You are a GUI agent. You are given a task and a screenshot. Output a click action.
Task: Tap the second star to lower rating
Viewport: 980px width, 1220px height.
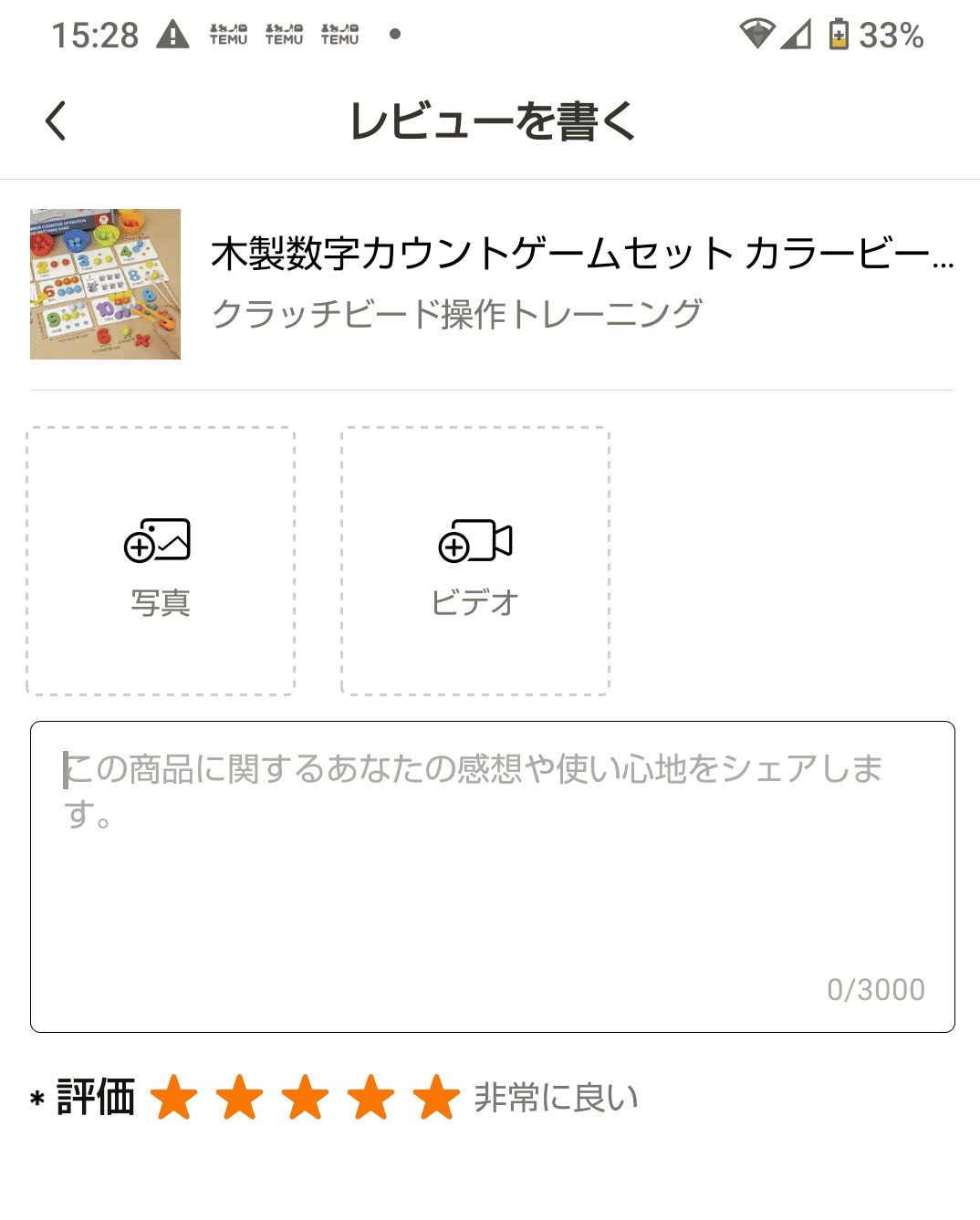238,1100
